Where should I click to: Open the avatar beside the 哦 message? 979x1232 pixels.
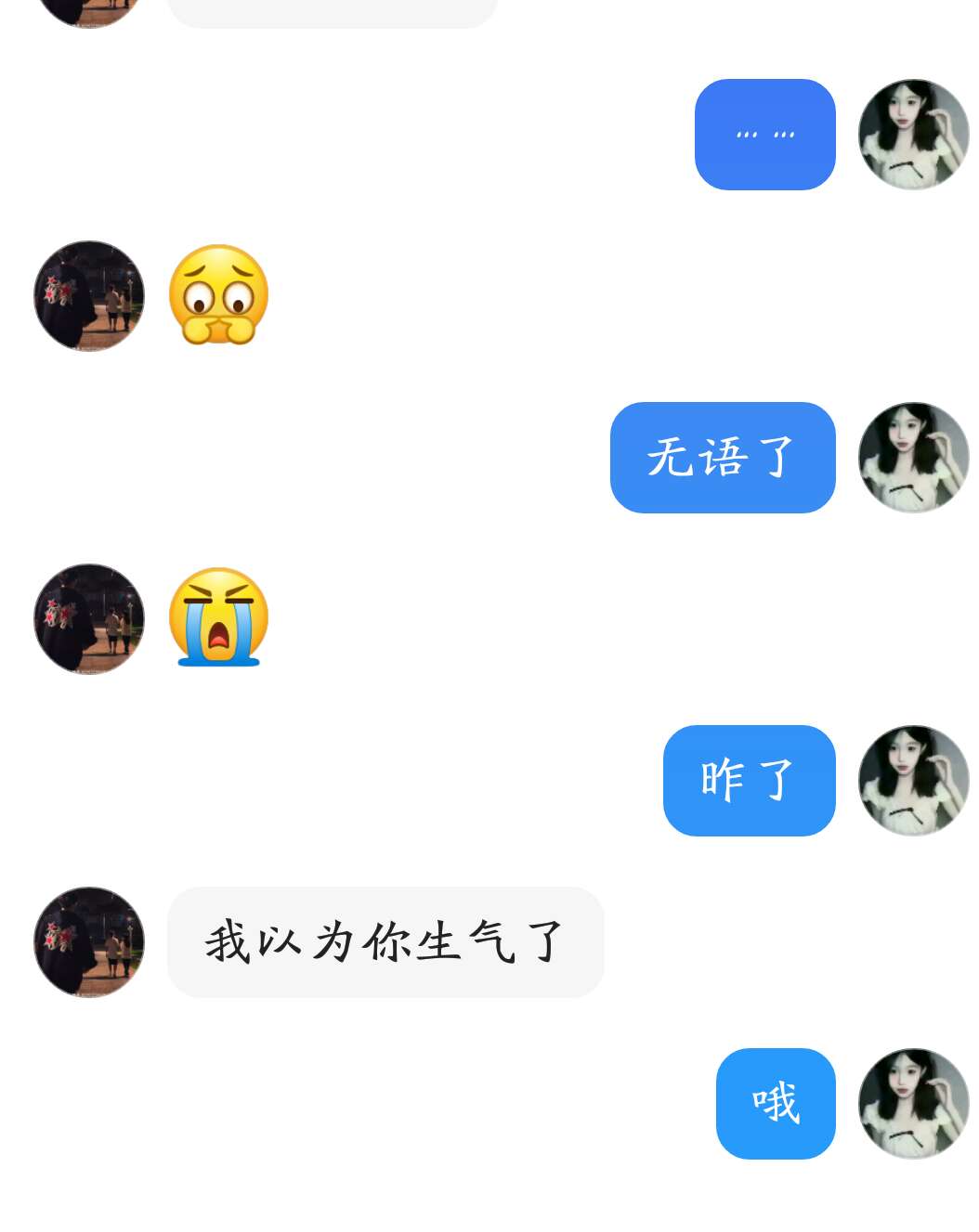(x=913, y=1104)
